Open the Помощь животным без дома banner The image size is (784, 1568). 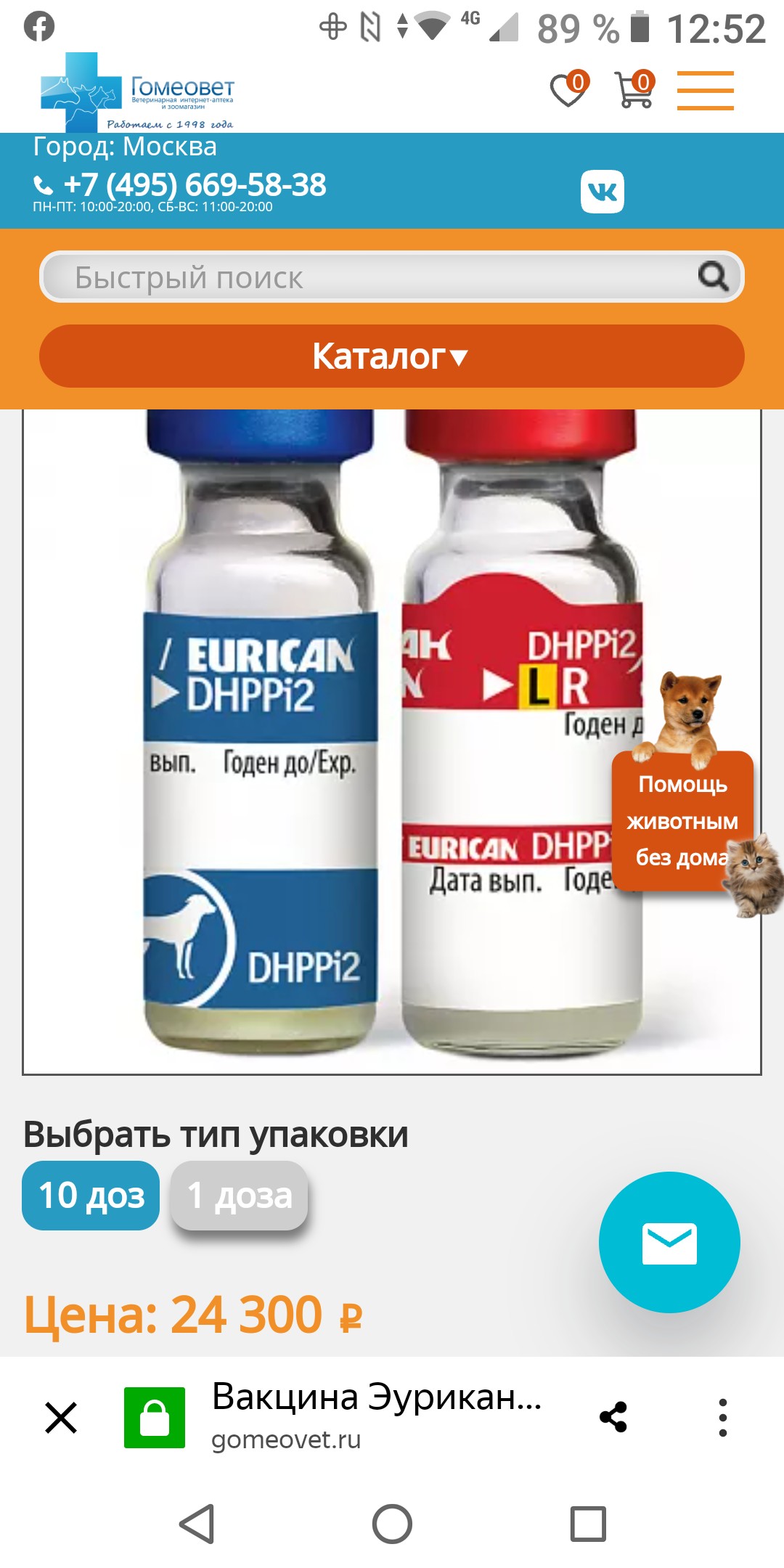coord(683,820)
